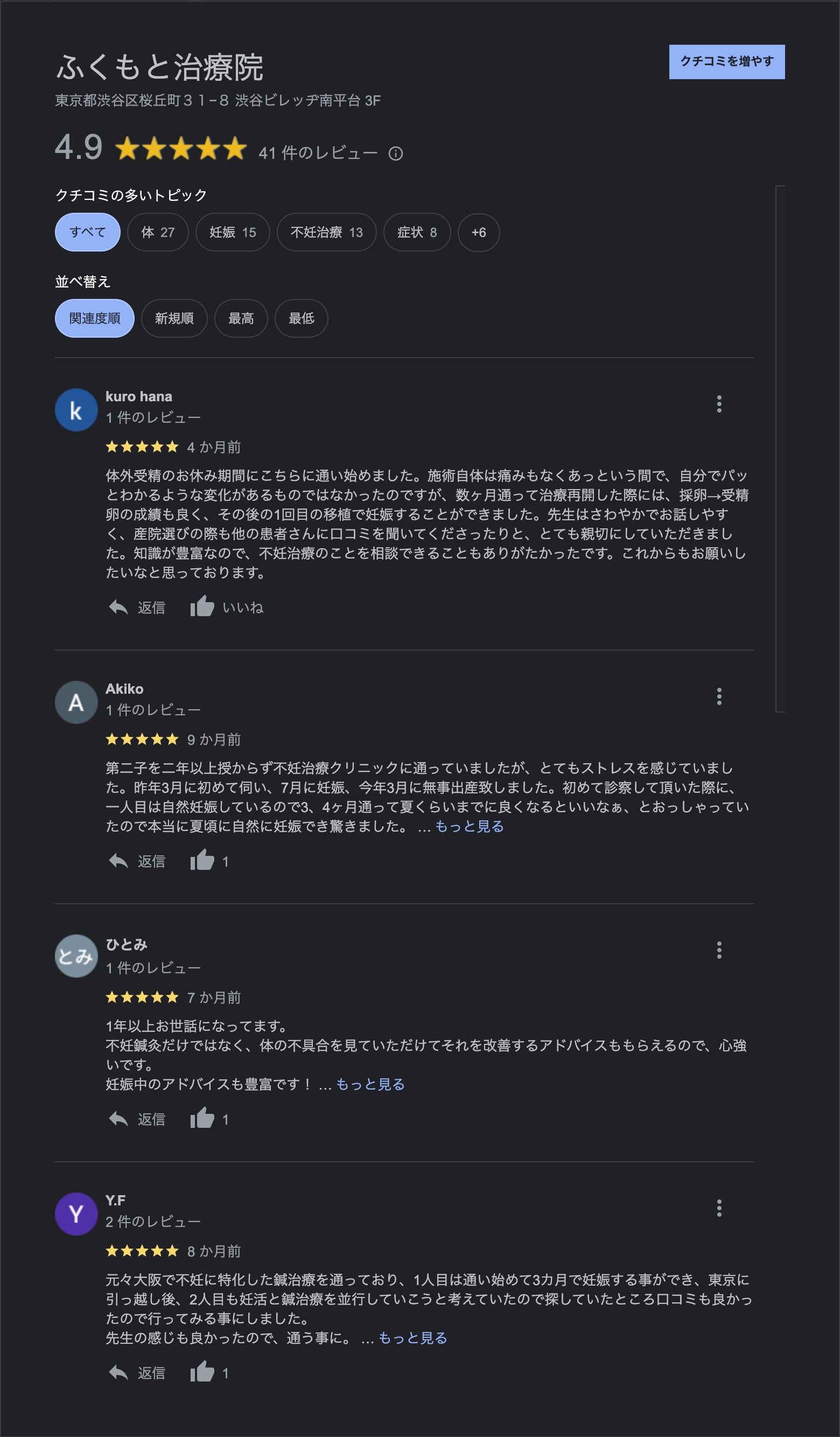The image size is (840, 1437).
Task: Tap the クチコミを増やす button
Action: click(726, 61)
